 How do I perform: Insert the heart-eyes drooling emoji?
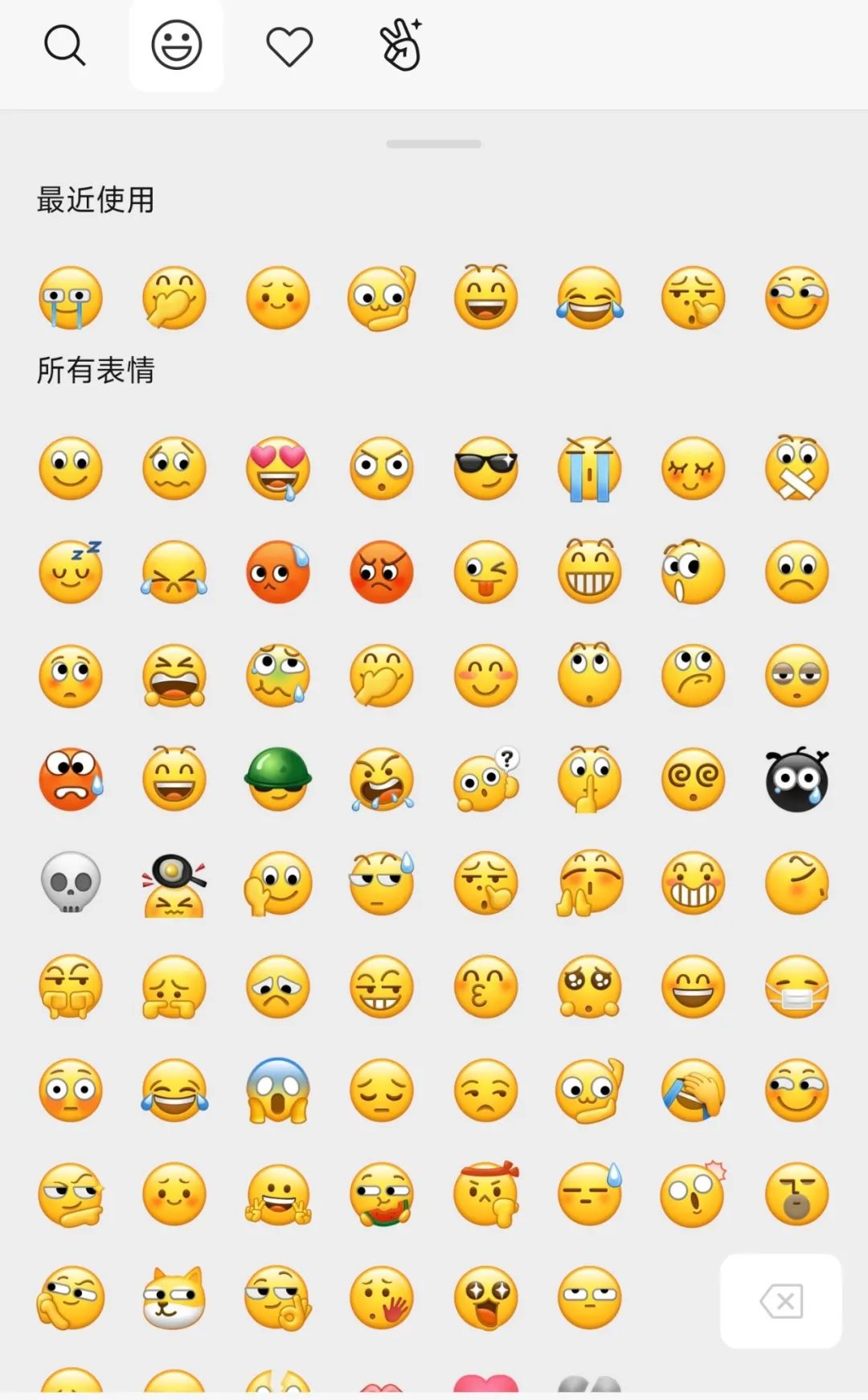(278, 469)
